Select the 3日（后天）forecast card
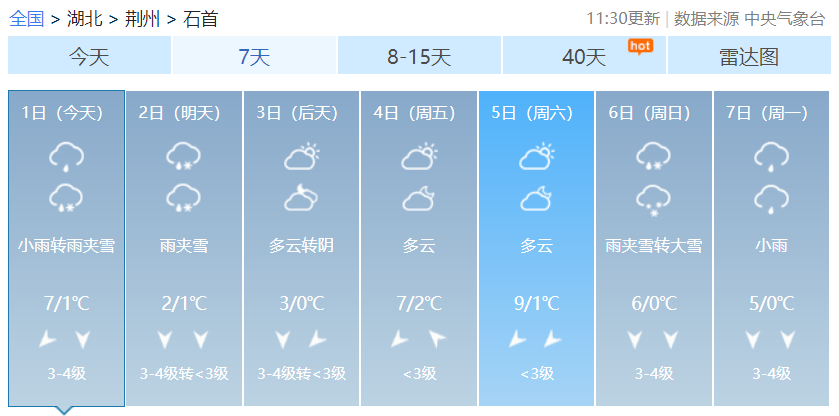 (301, 248)
